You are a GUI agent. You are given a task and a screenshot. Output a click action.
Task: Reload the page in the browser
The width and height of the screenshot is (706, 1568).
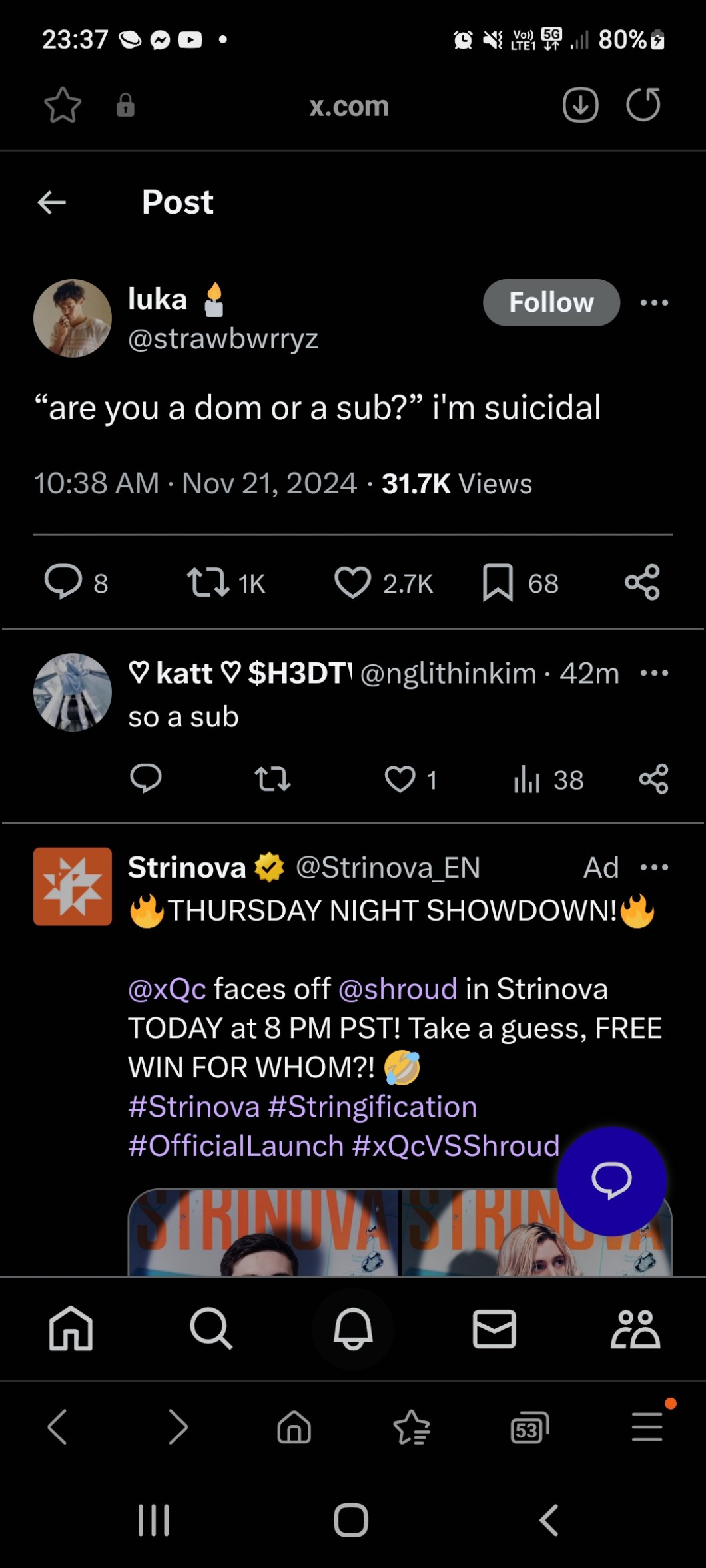643,105
